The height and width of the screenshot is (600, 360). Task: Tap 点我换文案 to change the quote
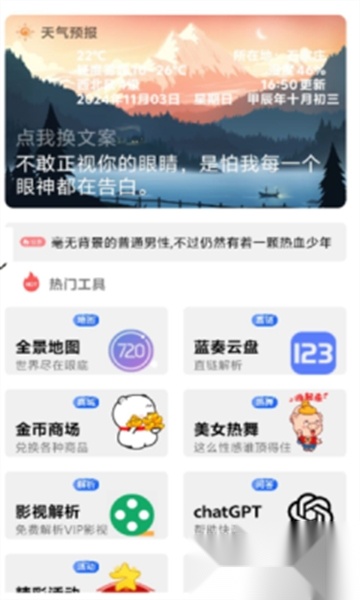tap(66, 138)
